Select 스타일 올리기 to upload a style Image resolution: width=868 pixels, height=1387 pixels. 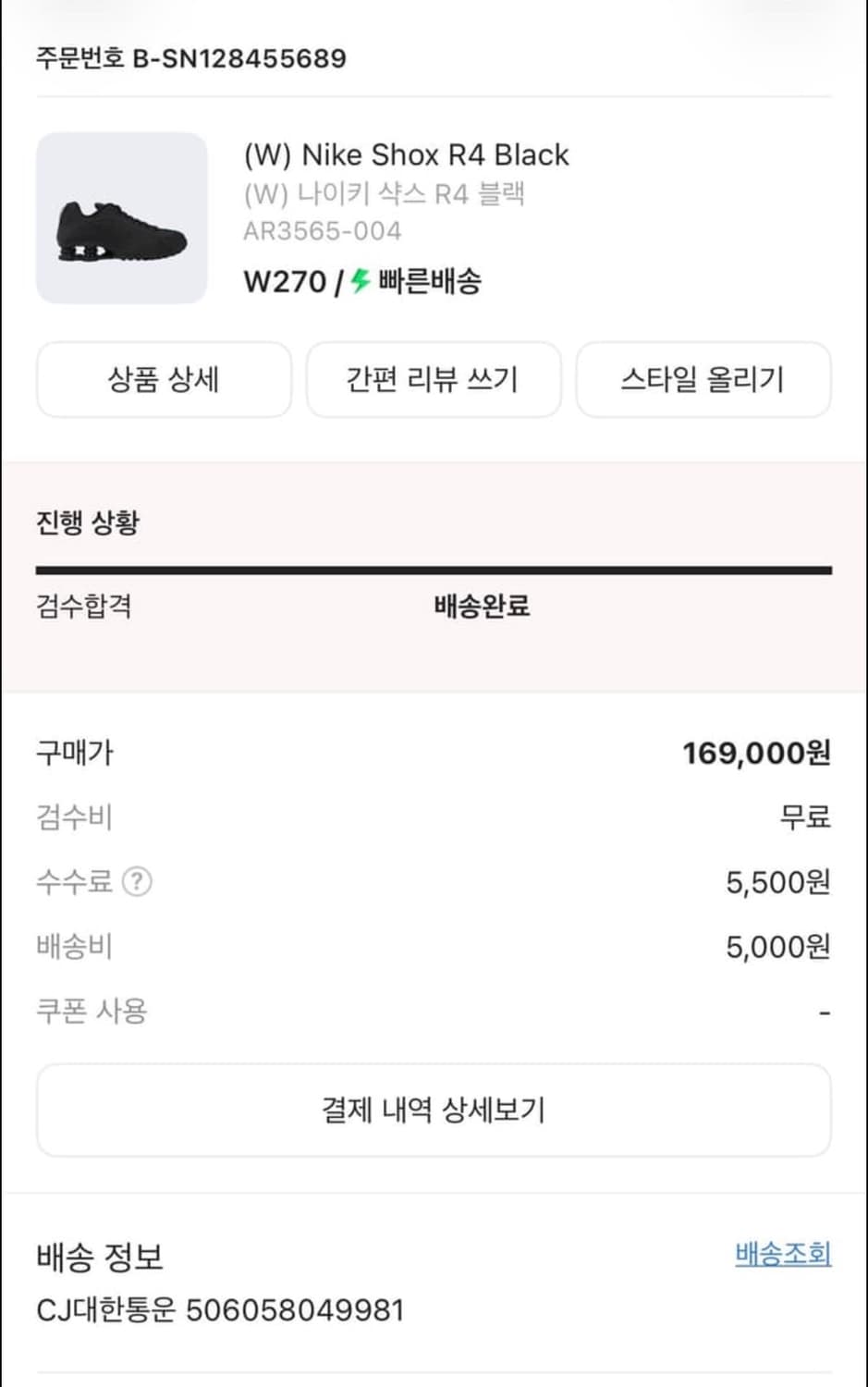point(703,379)
